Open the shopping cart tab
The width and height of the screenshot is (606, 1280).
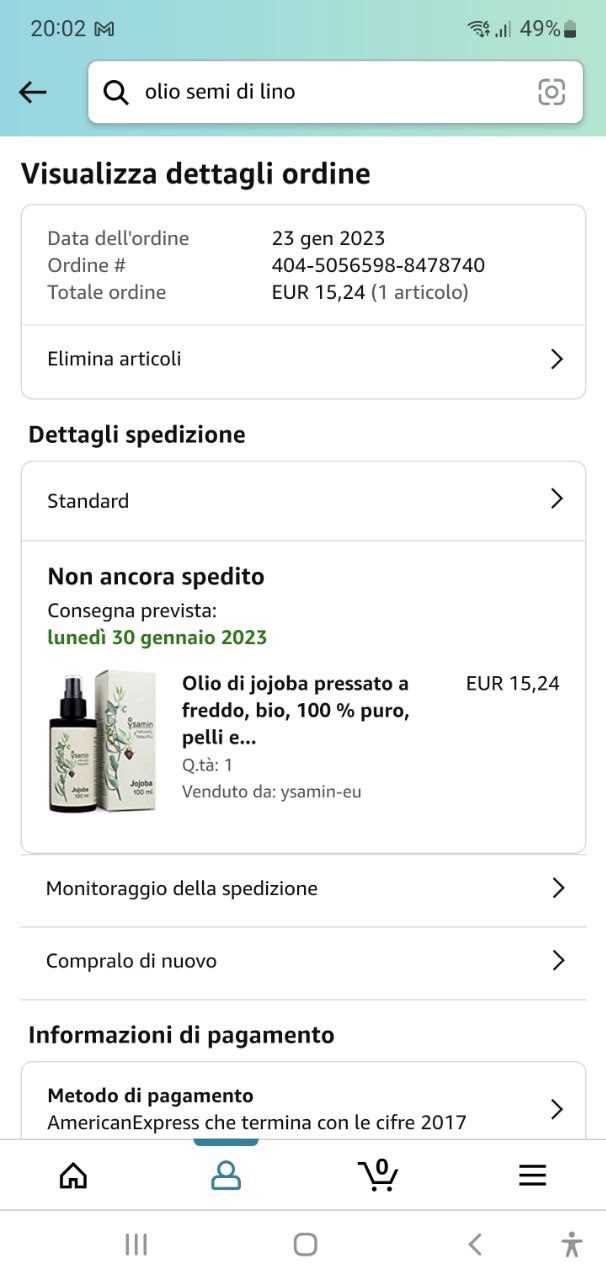click(379, 1175)
